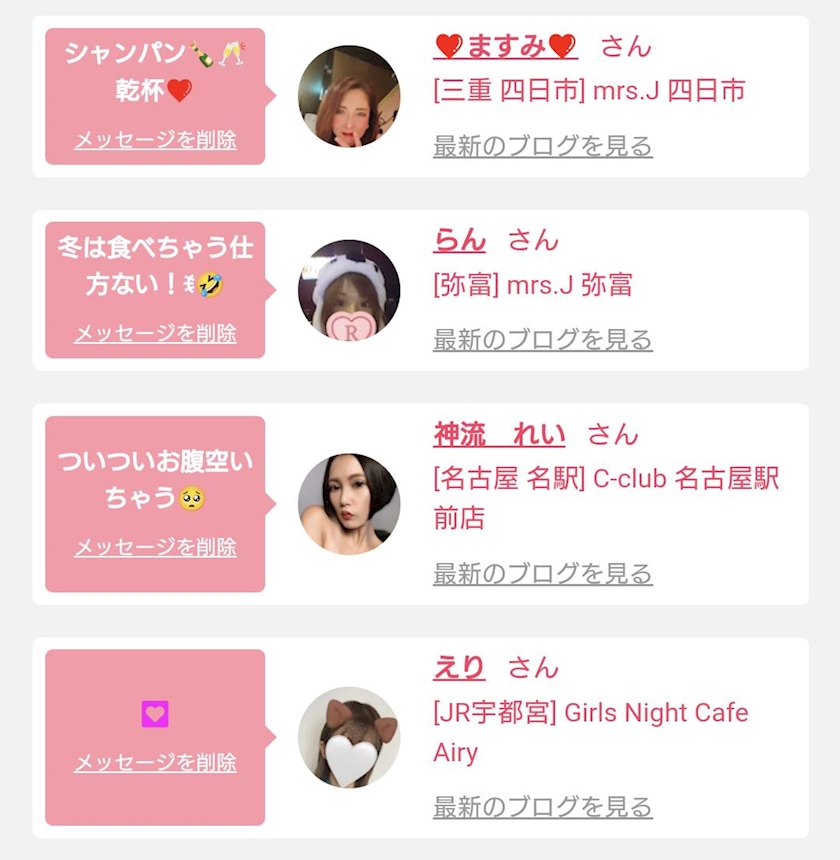Delete the ついついお腹空いちゃう message
Viewport: 840px width, 860px height.
(155, 547)
